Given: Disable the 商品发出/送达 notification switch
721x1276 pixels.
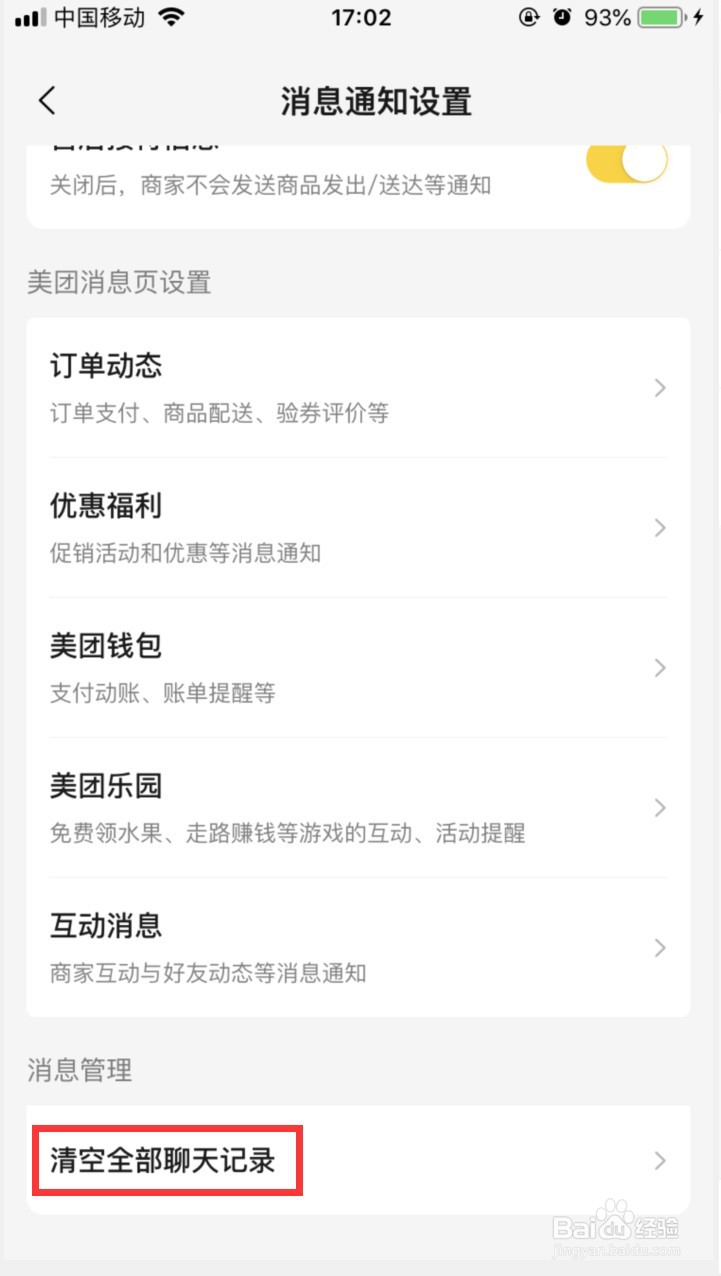Looking at the screenshot, I should click(626, 162).
